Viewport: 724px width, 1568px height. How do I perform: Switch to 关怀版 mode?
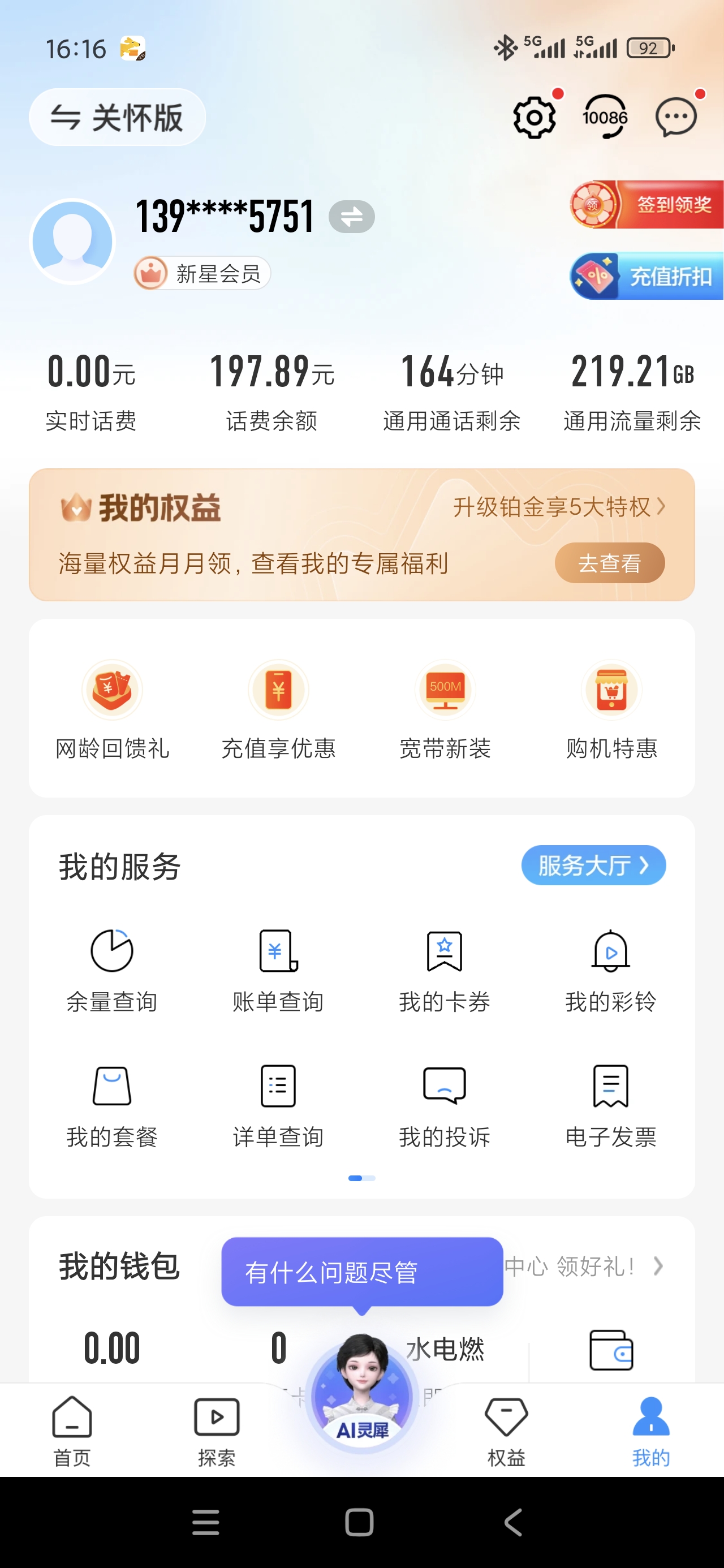tap(117, 118)
